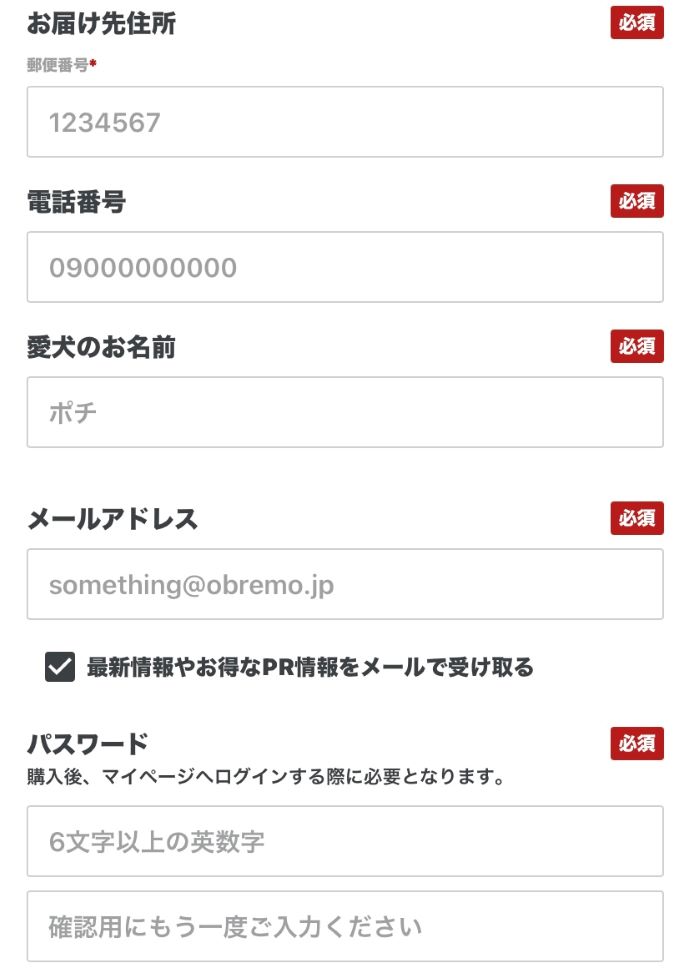Enter the email address field
The width and height of the screenshot is (690, 979).
pyautogui.click(x=345, y=584)
